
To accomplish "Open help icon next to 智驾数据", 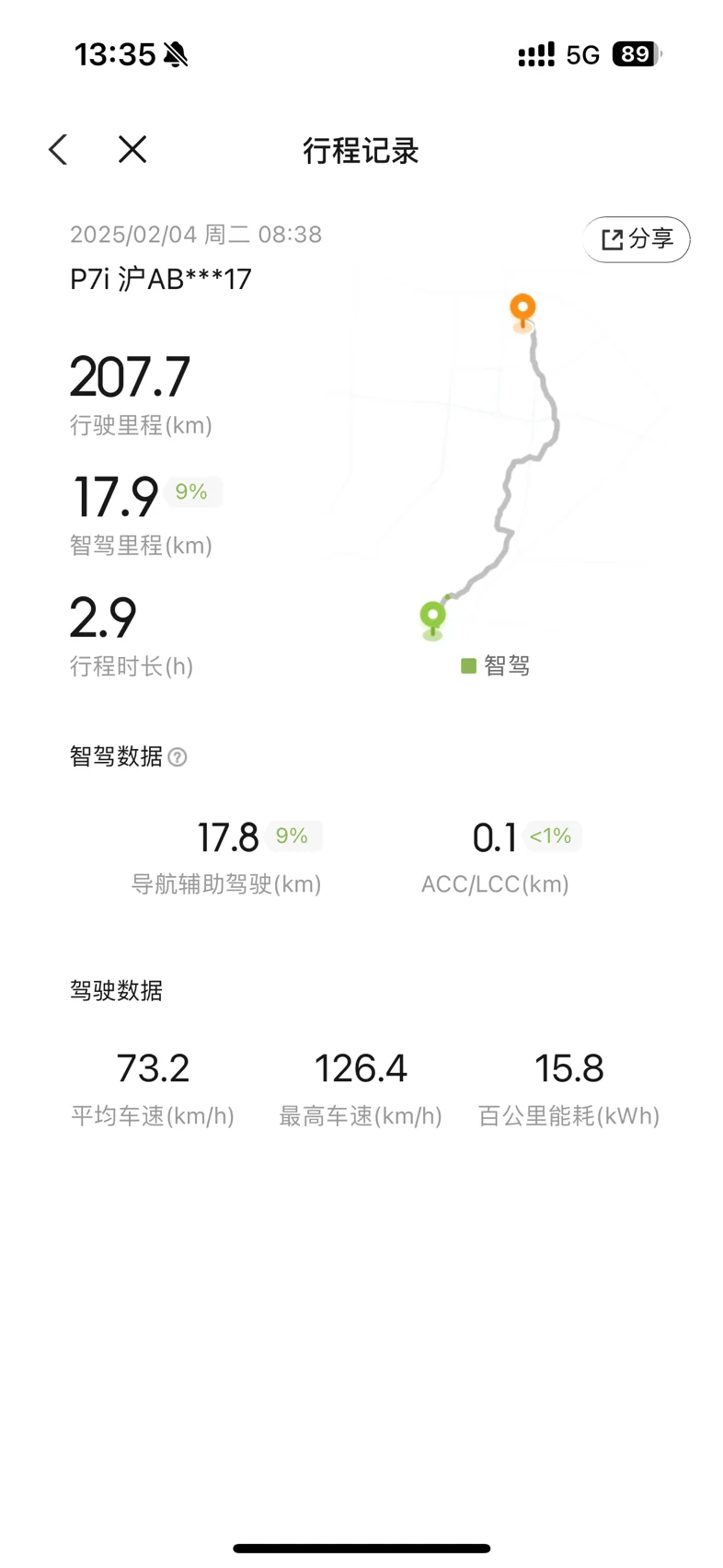I will tap(178, 757).
